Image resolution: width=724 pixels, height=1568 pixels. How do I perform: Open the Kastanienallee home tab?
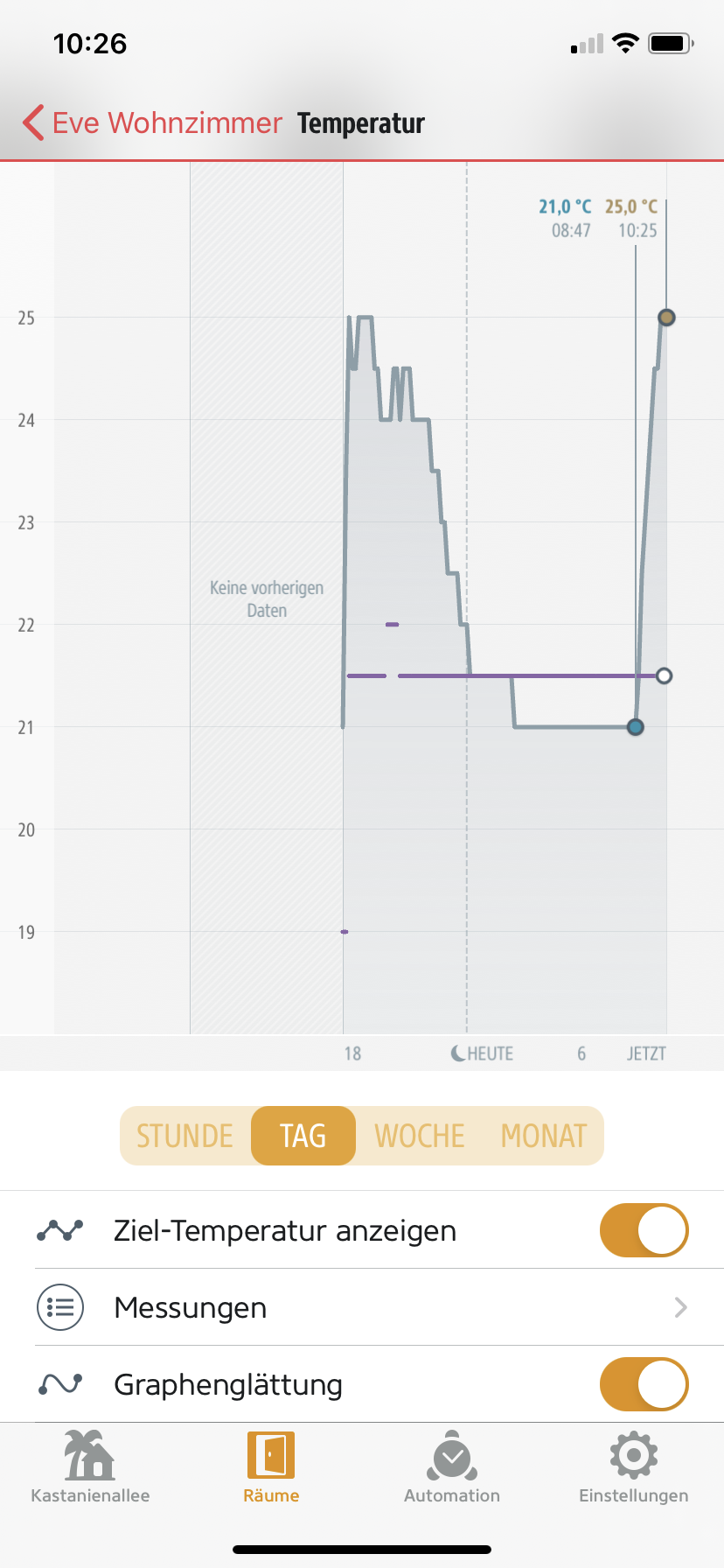pyautogui.click(x=90, y=1466)
